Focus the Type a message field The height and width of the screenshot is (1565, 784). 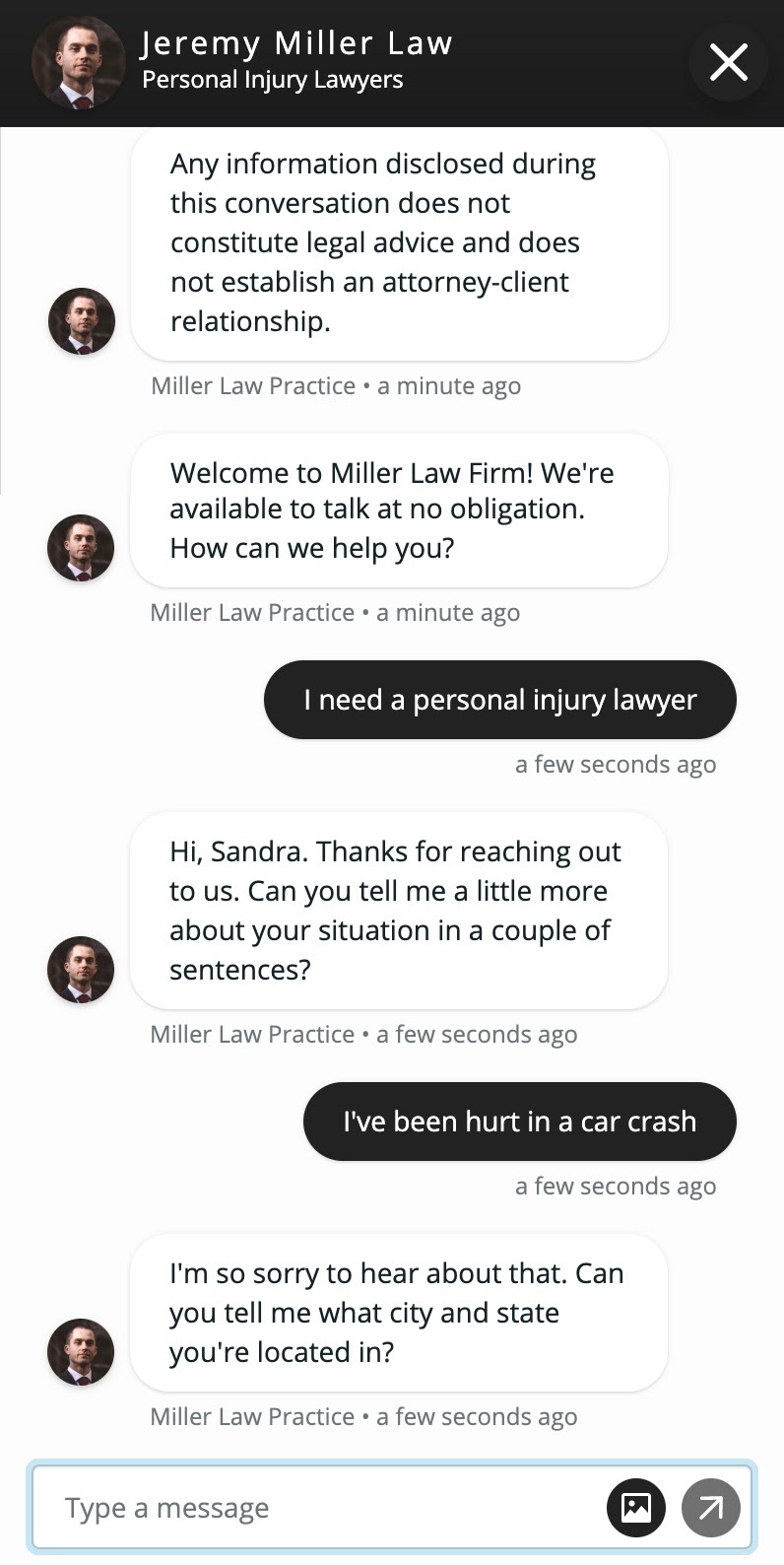pyautogui.click(x=315, y=1508)
